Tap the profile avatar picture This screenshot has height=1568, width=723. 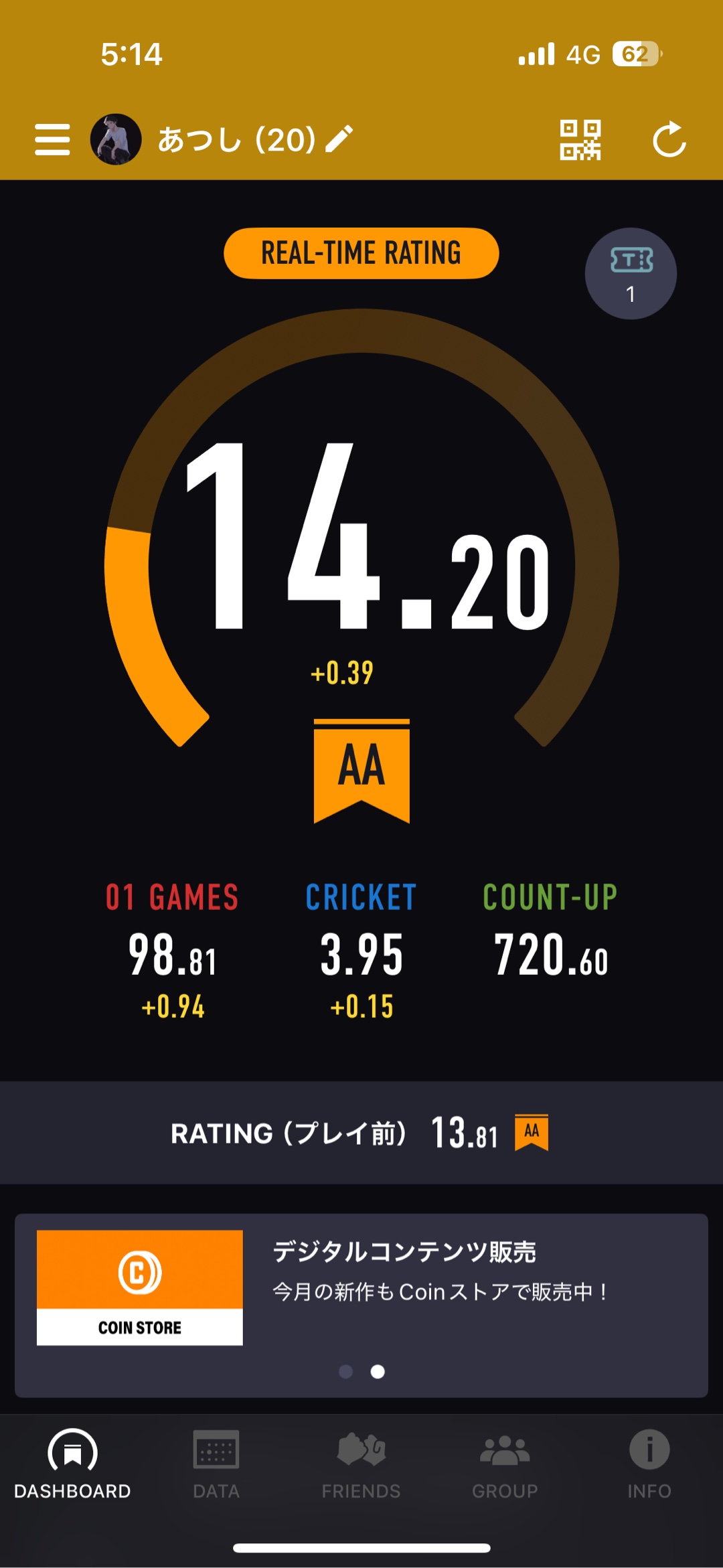tap(116, 139)
